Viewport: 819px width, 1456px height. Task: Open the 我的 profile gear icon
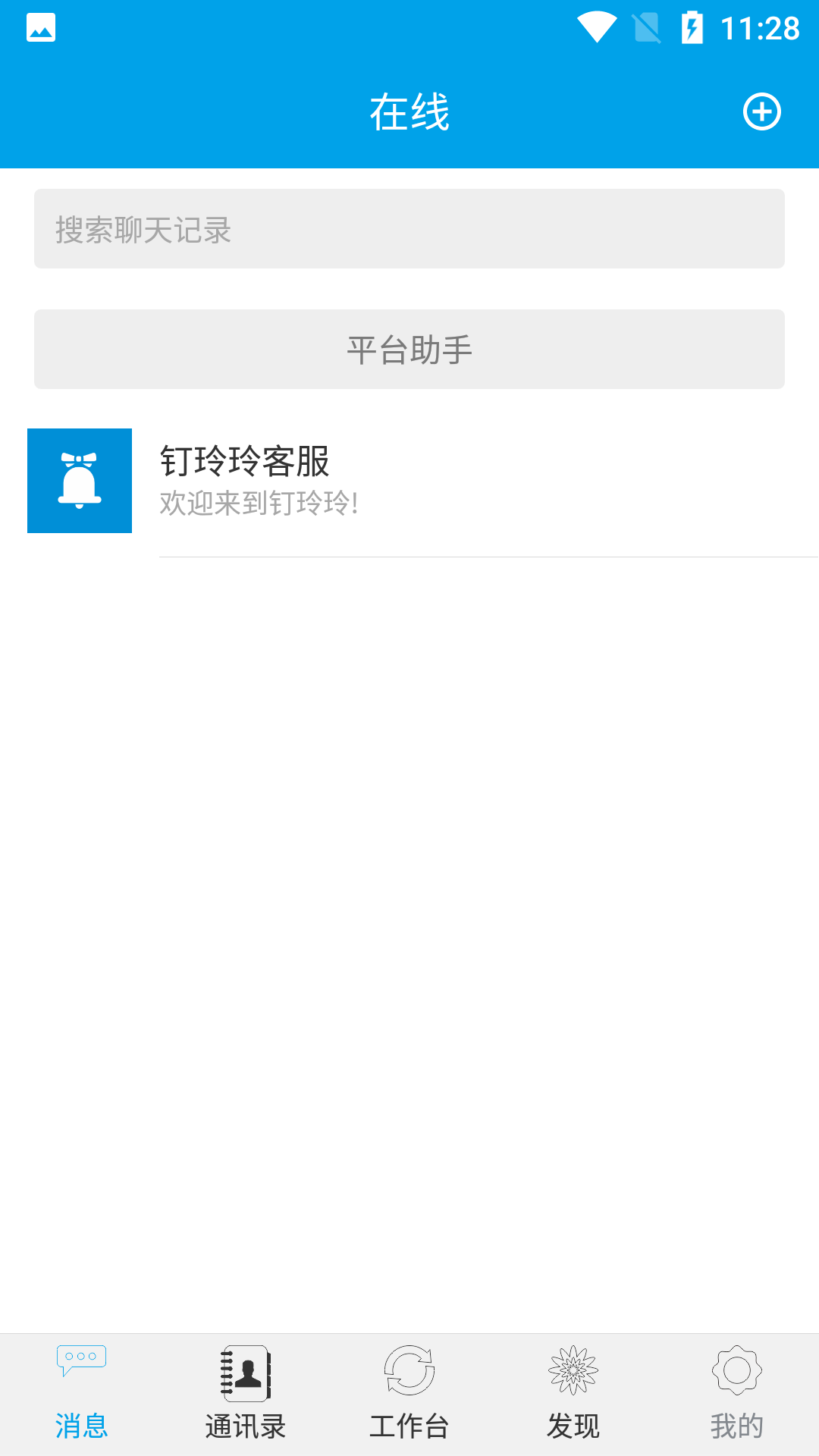click(736, 1373)
